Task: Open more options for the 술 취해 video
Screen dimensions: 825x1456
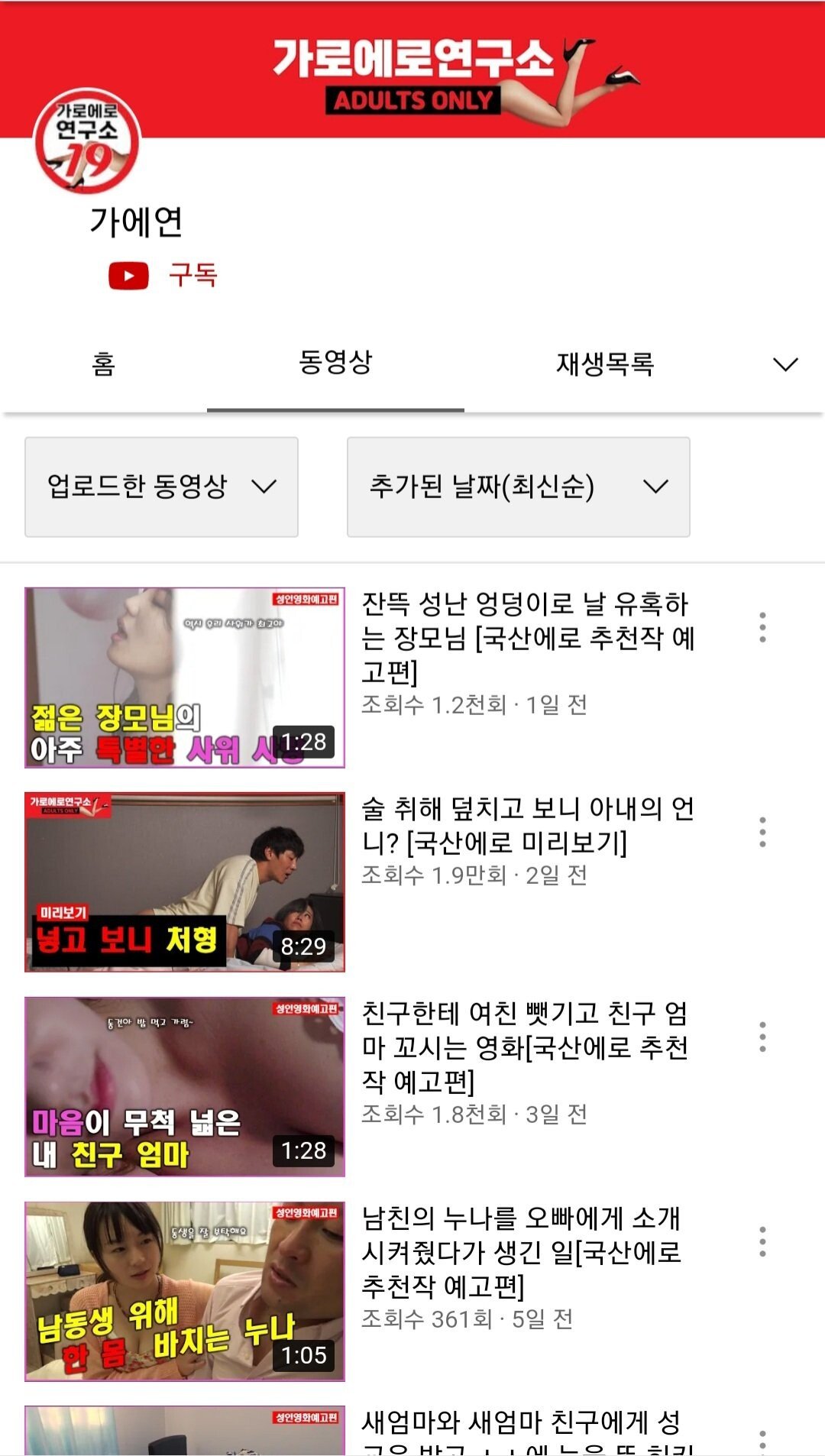Action: tap(762, 832)
